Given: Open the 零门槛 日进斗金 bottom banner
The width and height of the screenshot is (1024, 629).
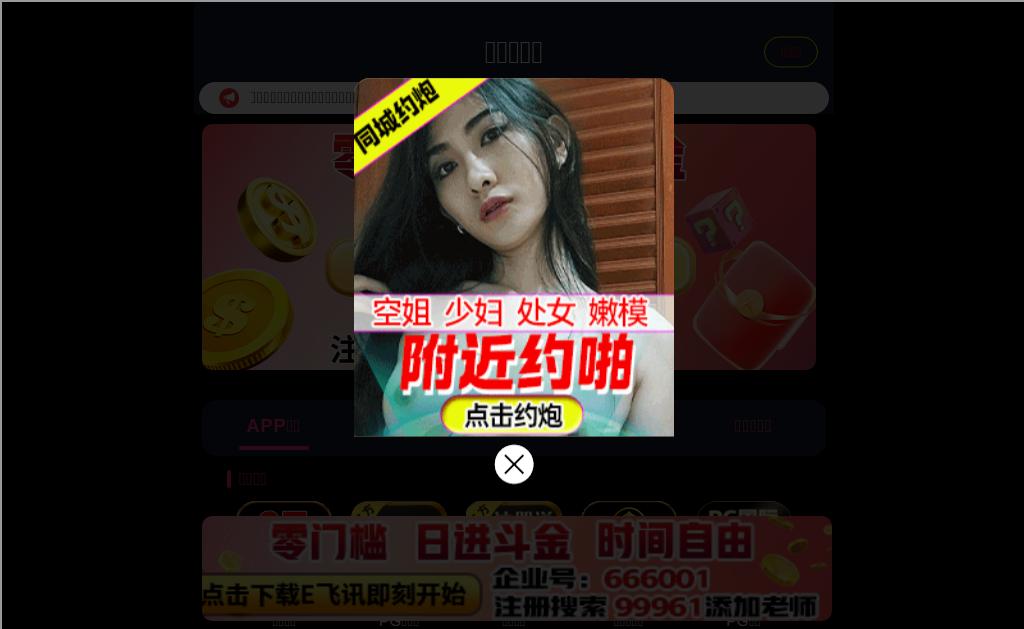Looking at the screenshot, I should [x=516, y=568].
